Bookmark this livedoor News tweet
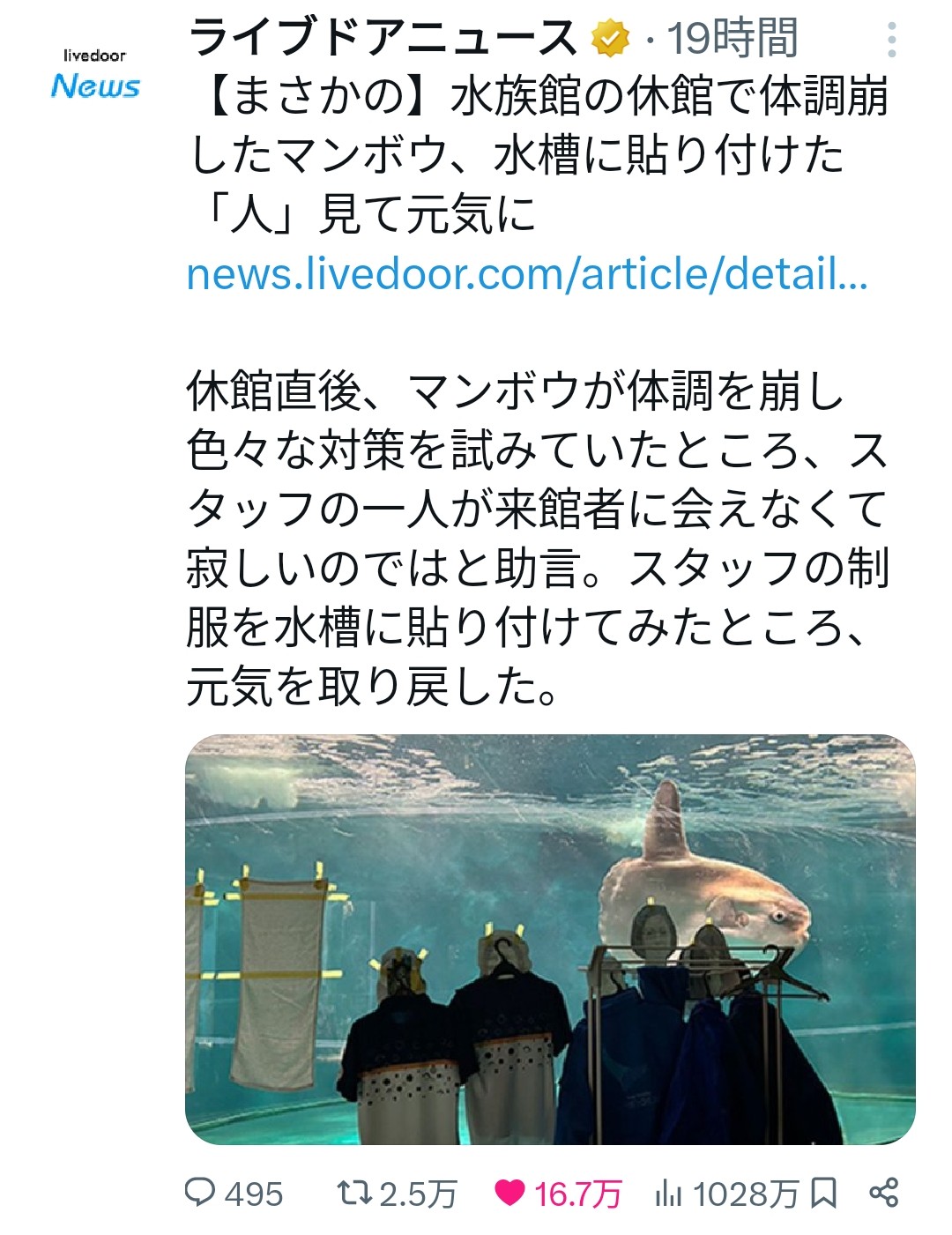This screenshot has height=1235, width=952. point(823,1194)
